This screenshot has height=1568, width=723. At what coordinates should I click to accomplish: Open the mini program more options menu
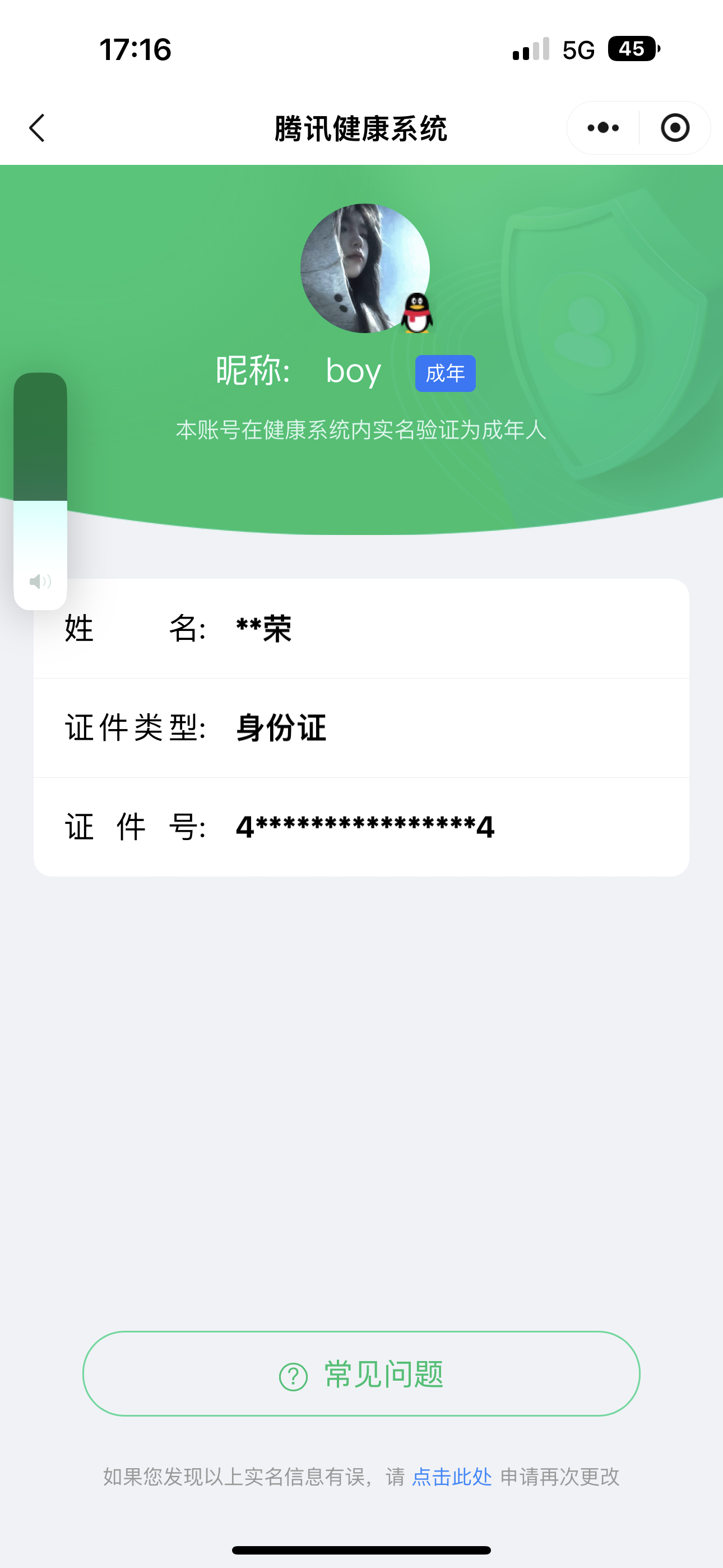(x=603, y=128)
